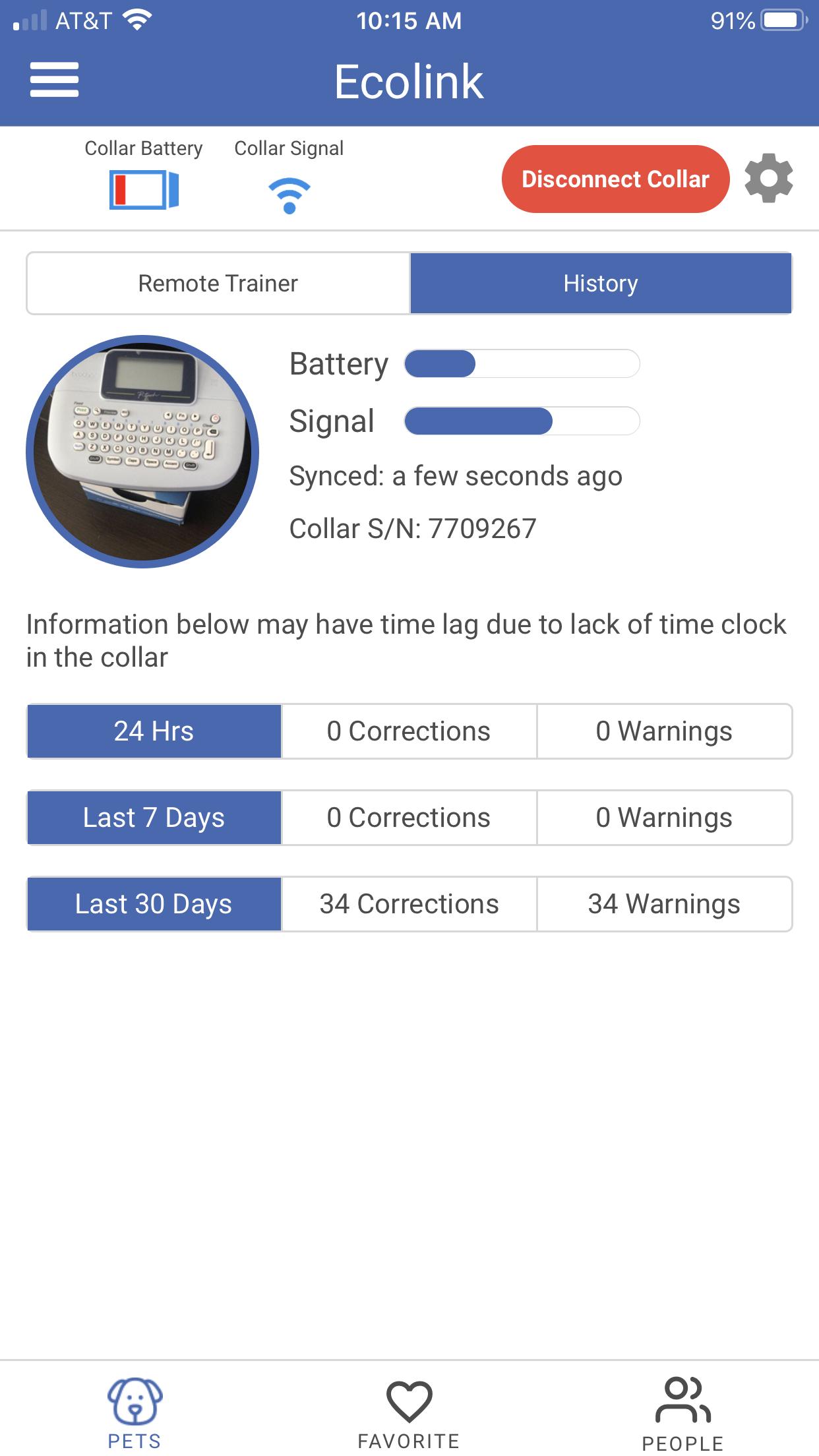Go to Favorite tab

(409, 1412)
